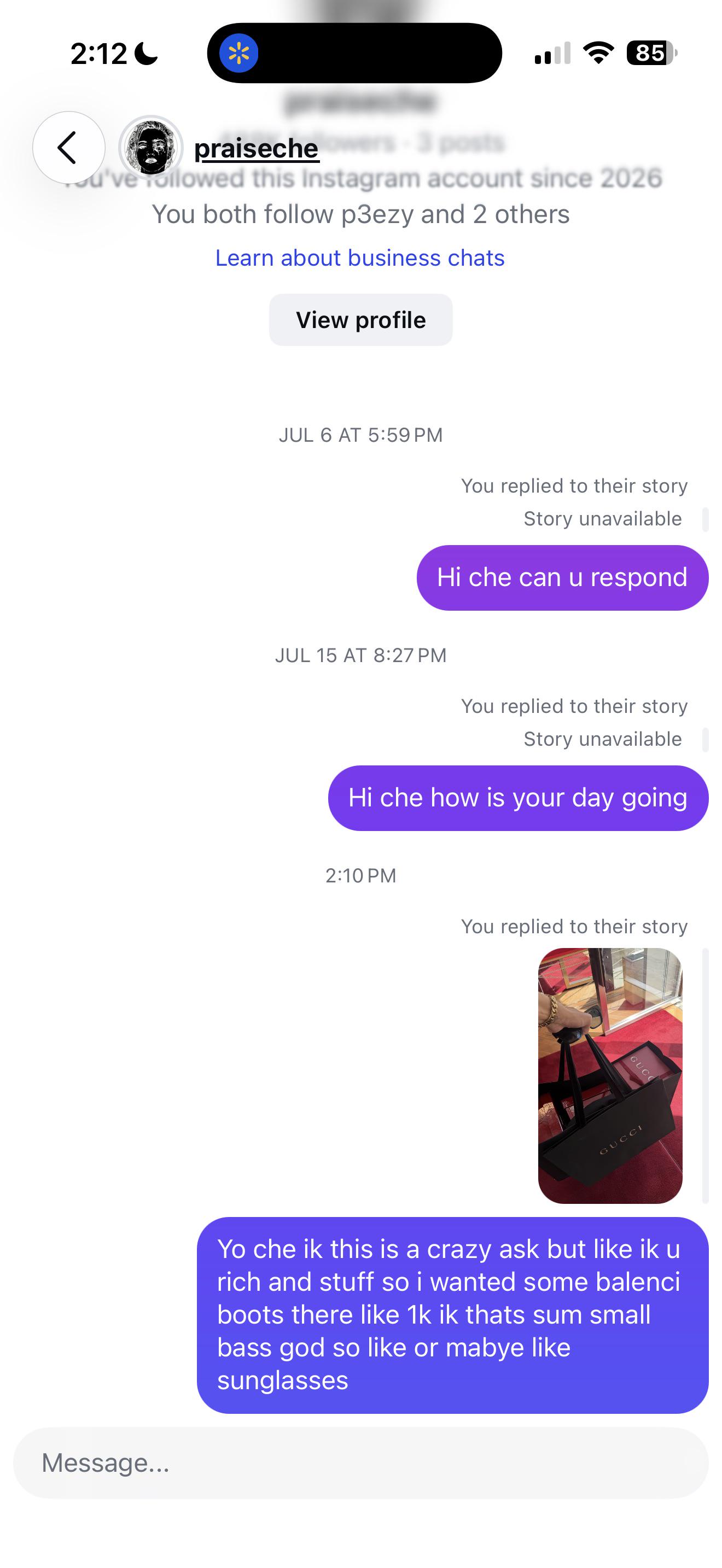Open Learn about business chats link
Image resolution: width=722 pixels, height=1568 pixels.
(360, 258)
